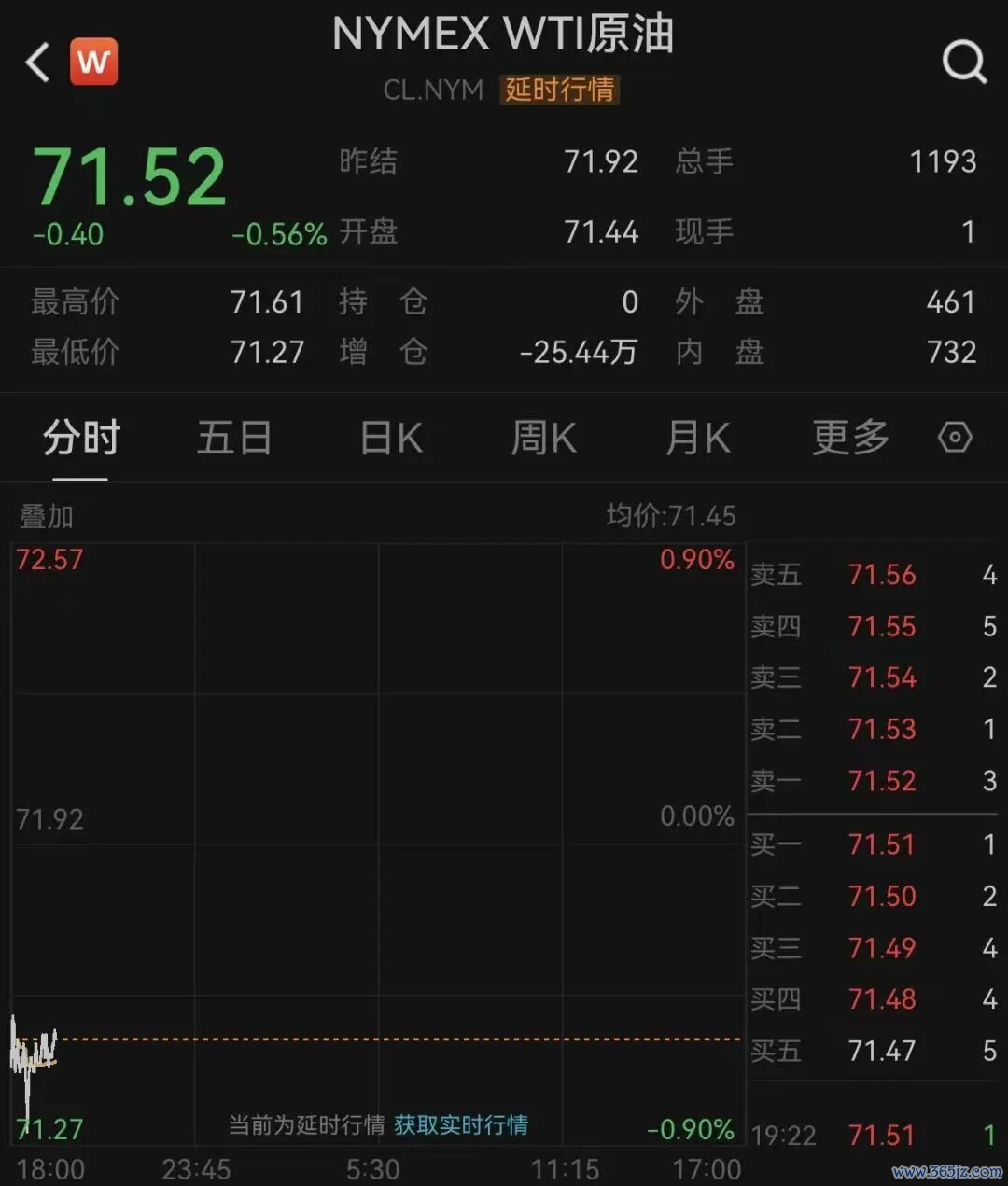The image size is (1008, 1186).
Task: Open chart settings hexagon icon
Action: 955,437
